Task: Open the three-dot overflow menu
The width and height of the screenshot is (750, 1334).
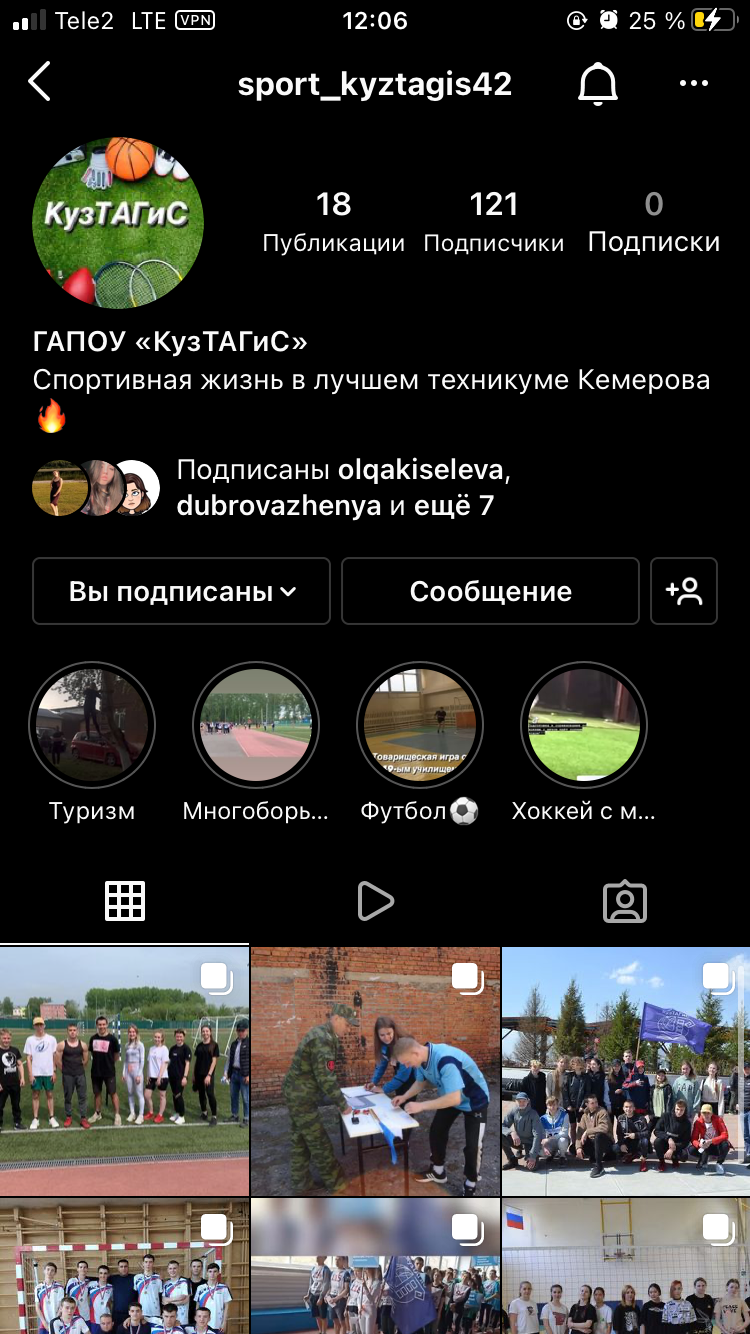Action: tap(693, 84)
